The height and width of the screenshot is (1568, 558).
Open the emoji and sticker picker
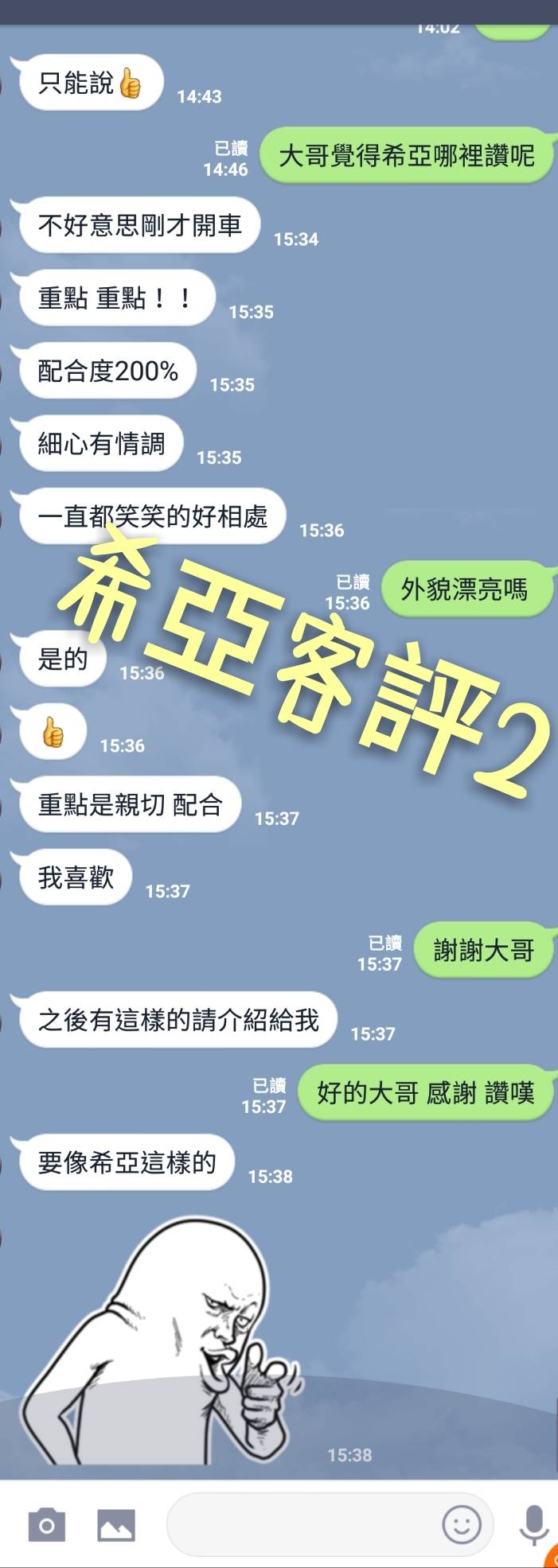coord(462,1525)
